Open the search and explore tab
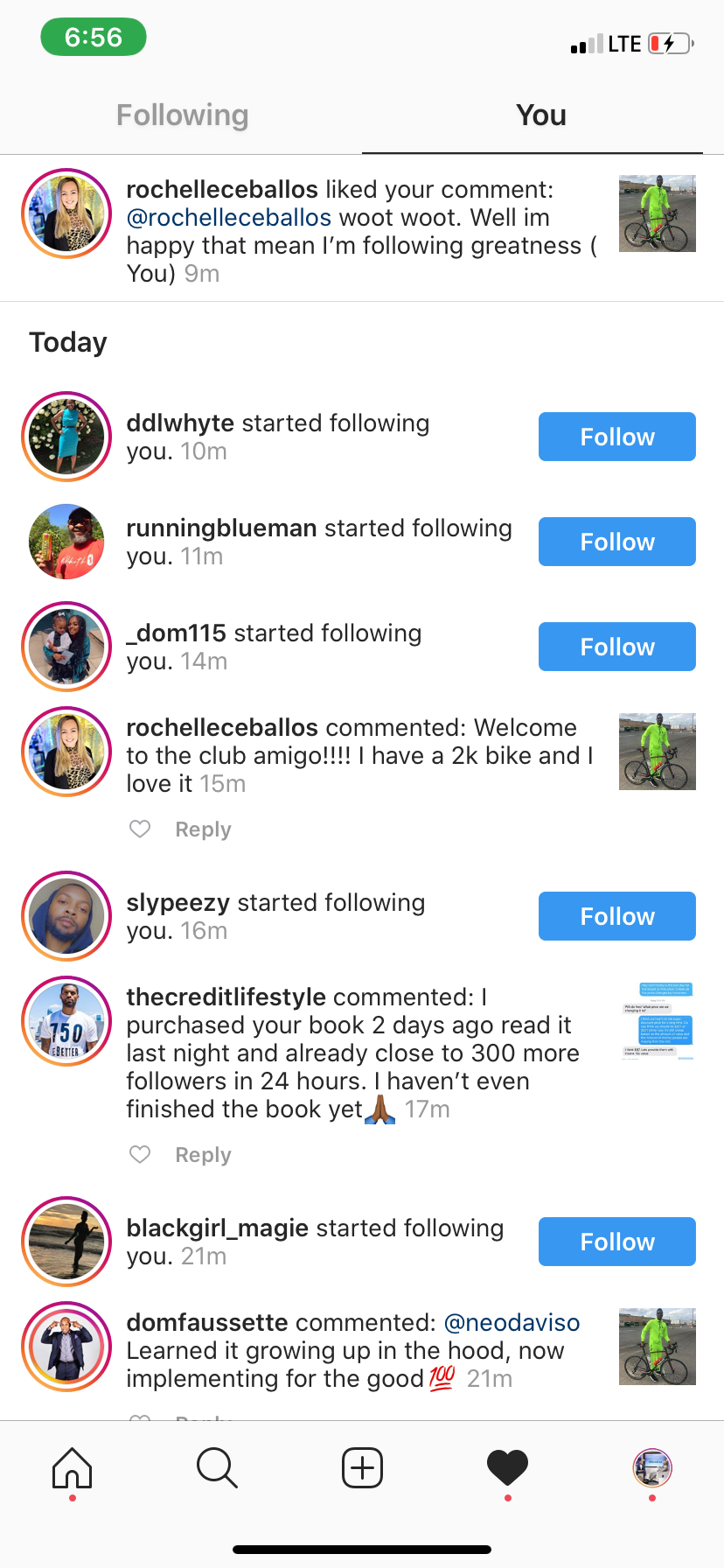The height and width of the screenshot is (1568, 724). click(217, 1467)
